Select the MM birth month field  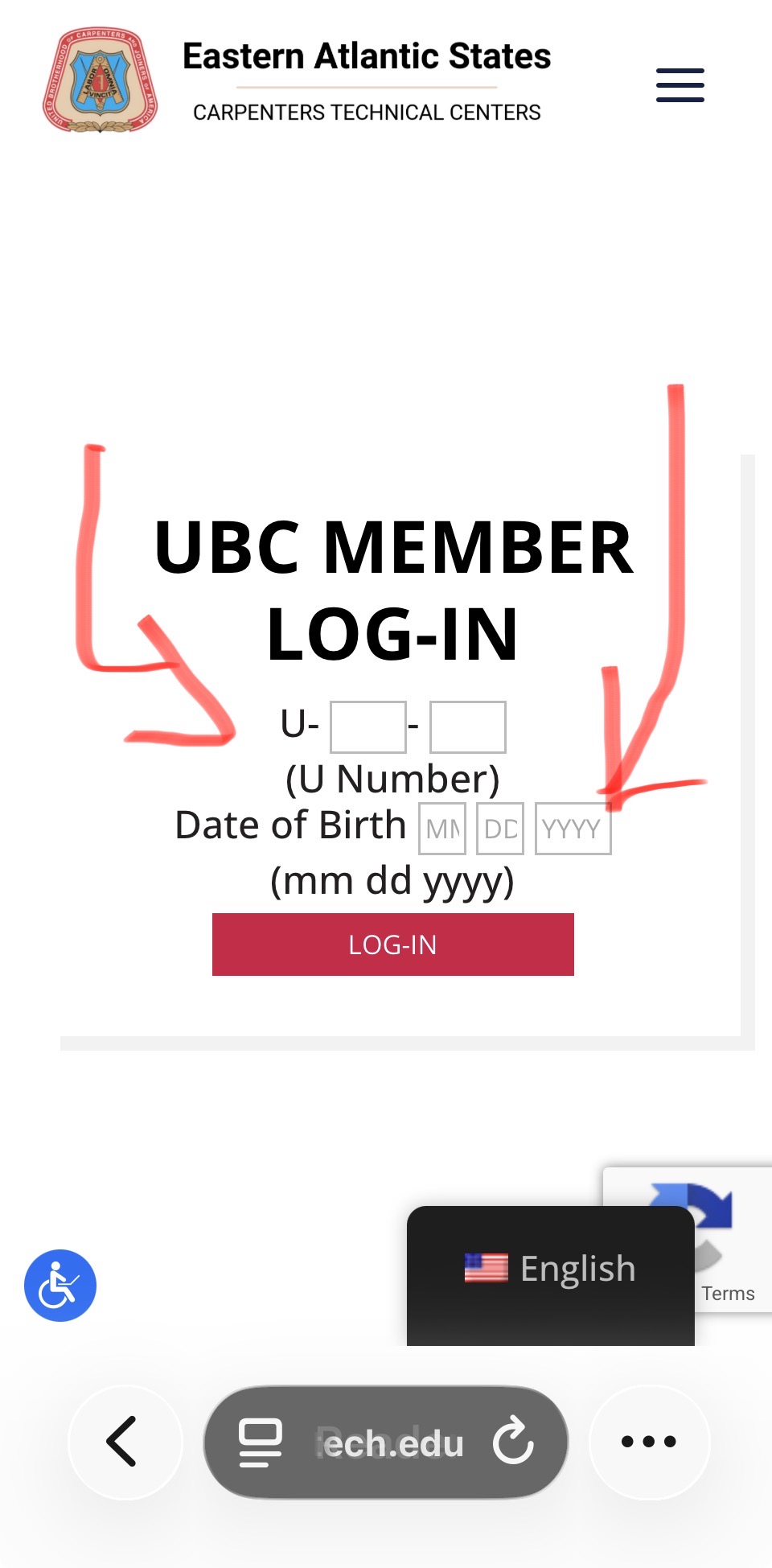442,828
